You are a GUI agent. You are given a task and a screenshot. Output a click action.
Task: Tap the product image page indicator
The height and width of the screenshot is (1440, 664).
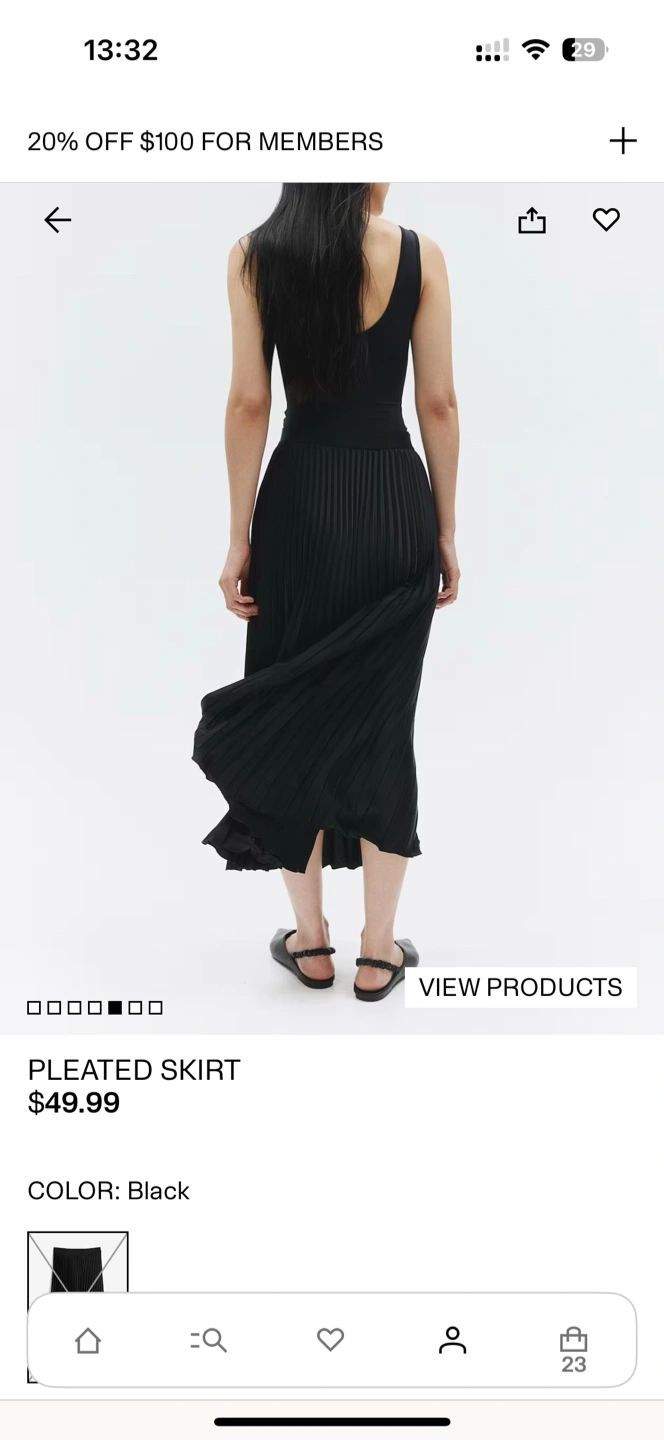click(x=95, y=1007)
